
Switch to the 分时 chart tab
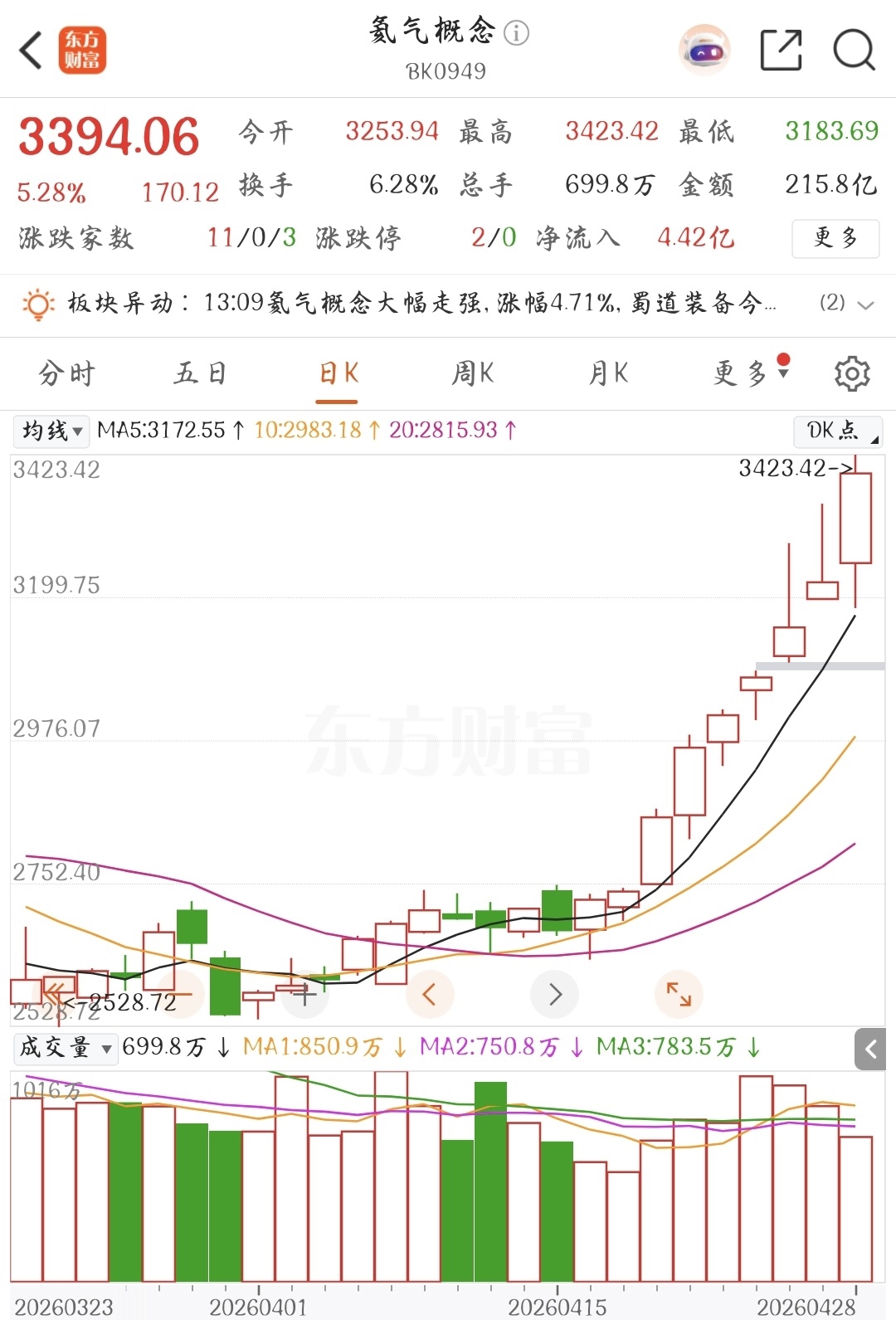66,374
